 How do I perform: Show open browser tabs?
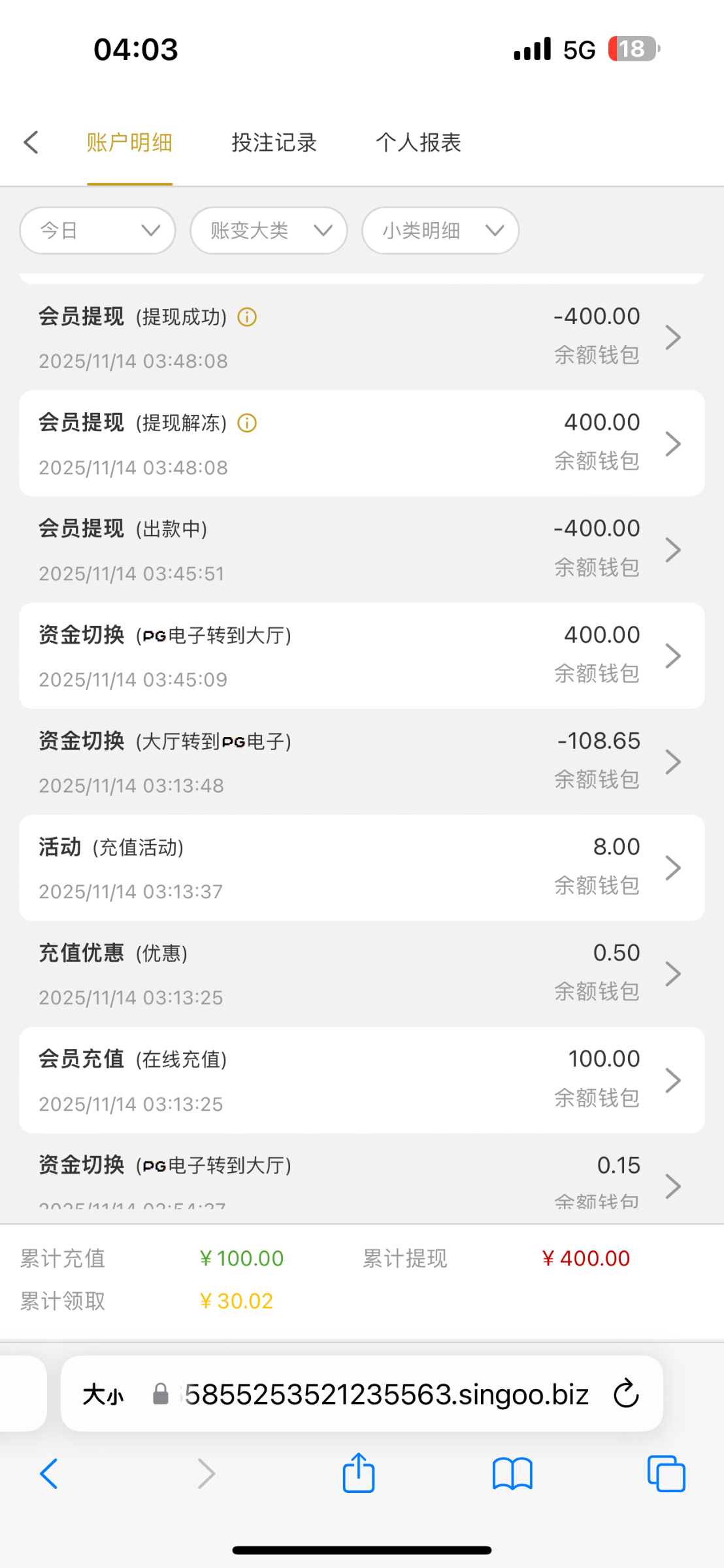pyautogui.click(x=666, y=1473)
